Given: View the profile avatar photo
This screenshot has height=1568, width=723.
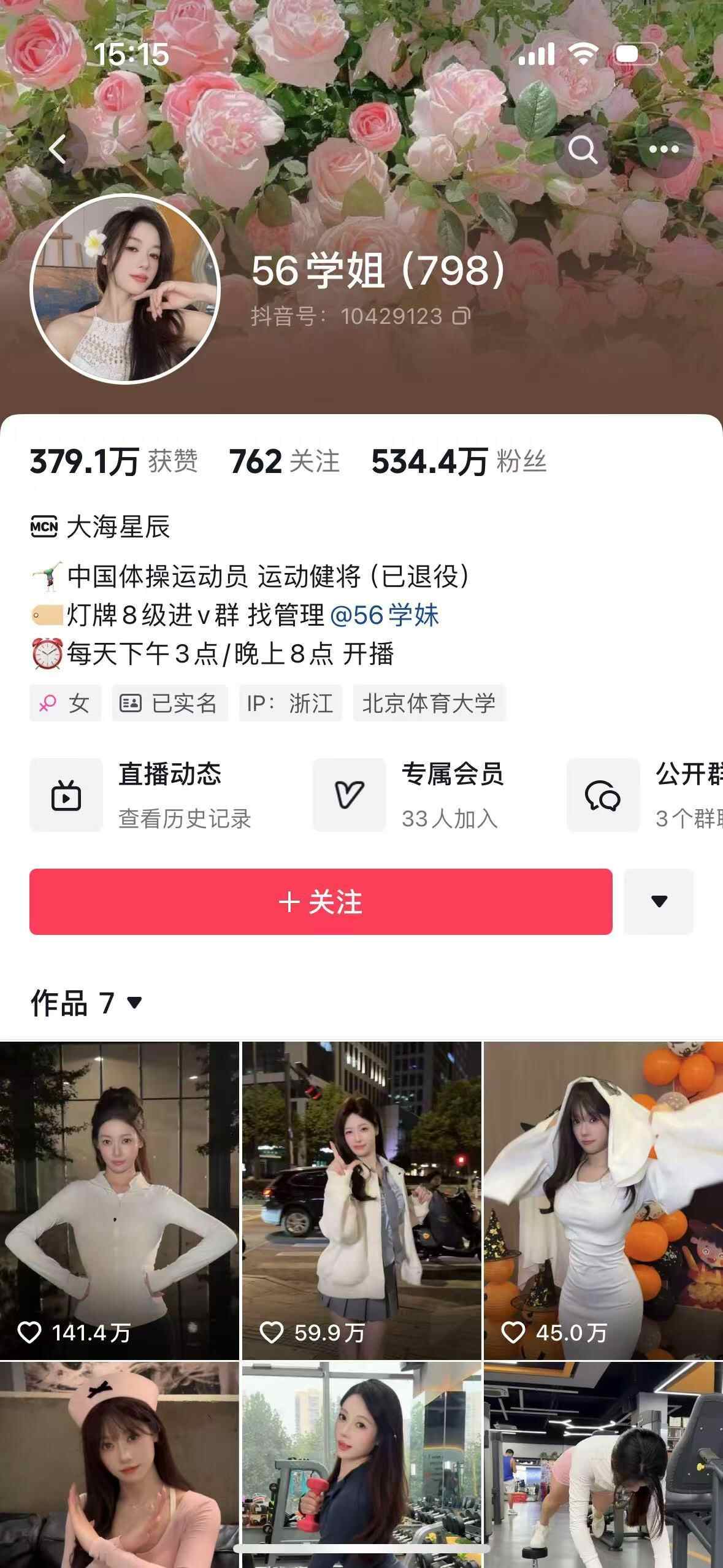Looking at the screenshot, I should click(125, 289).
